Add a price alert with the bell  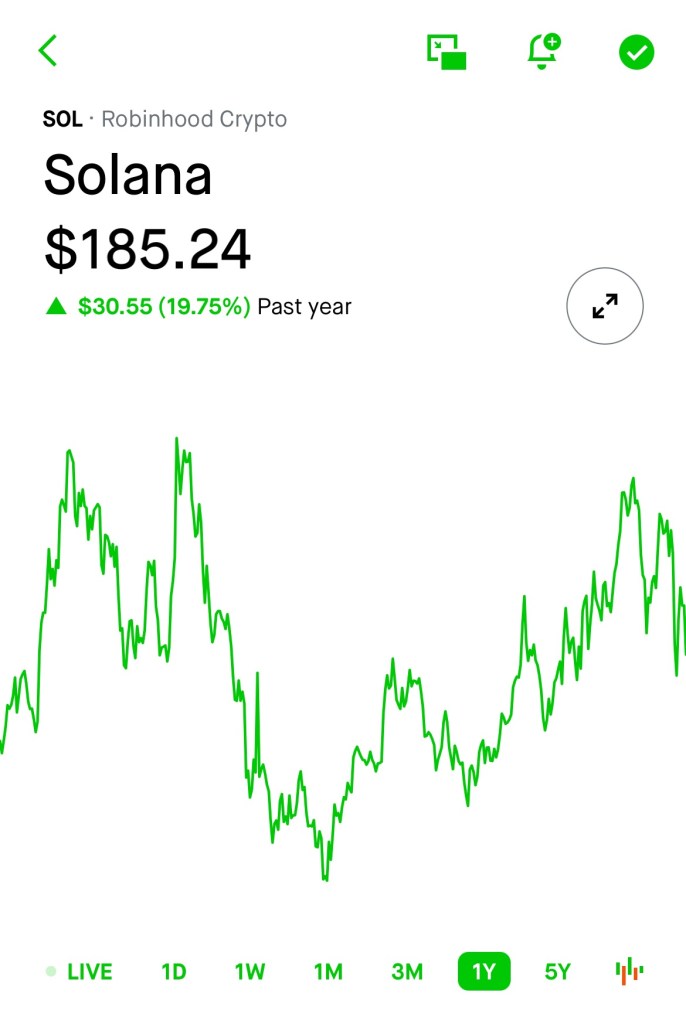point(544,51)
